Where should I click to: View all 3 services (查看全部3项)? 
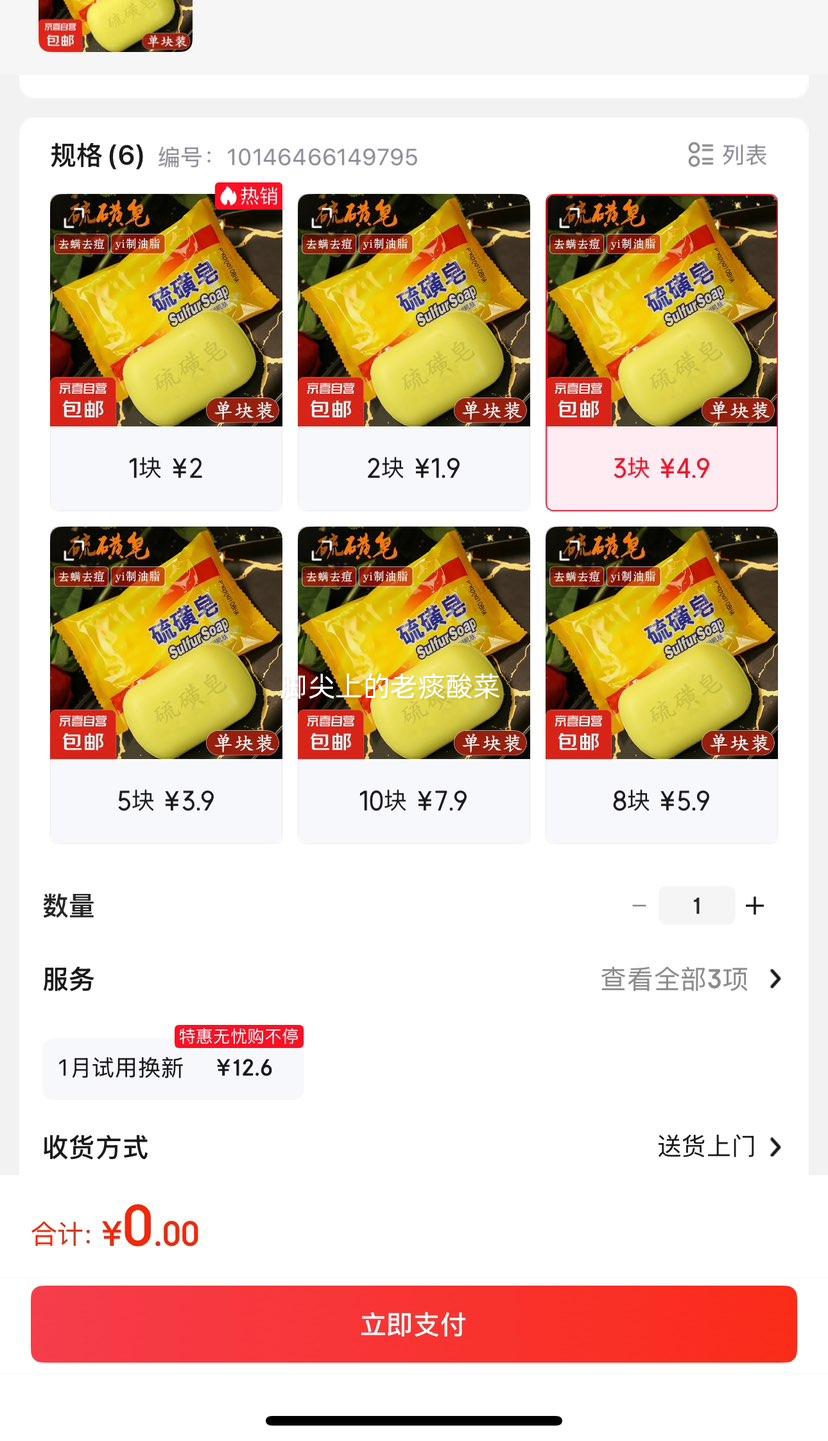691,979
